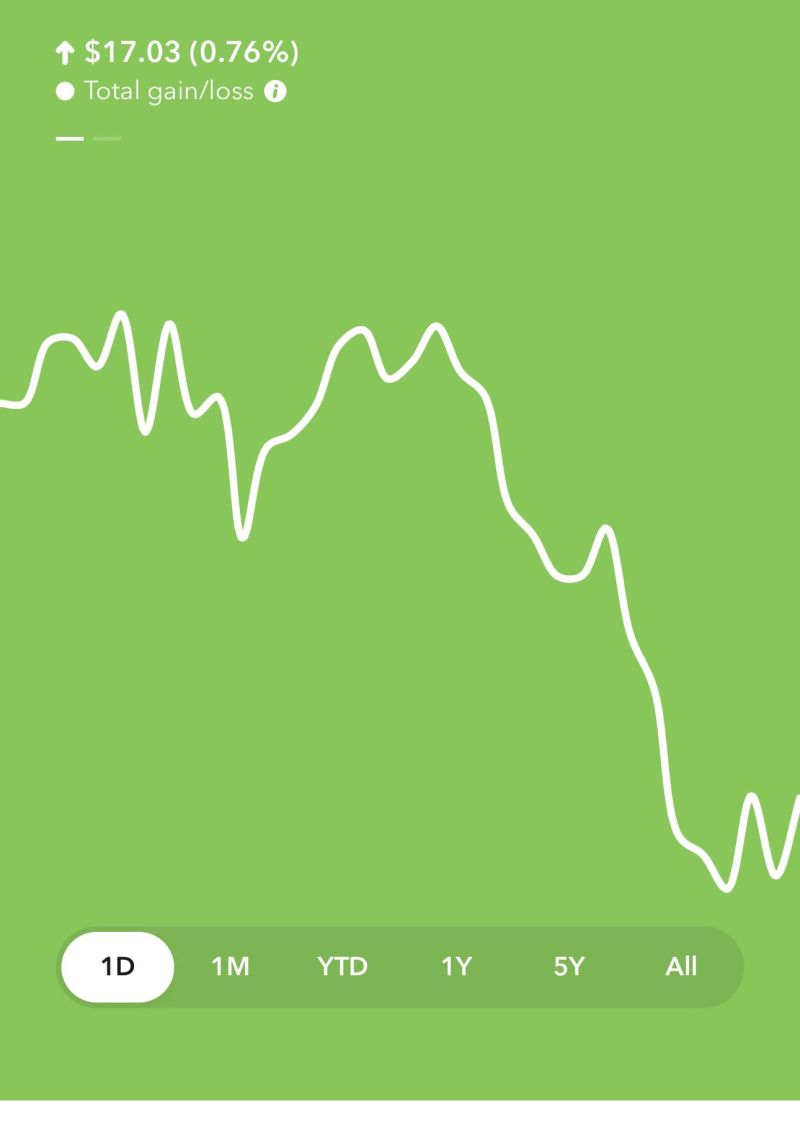Switch to the 1Y time range
Image resolution: width=800 pixels, height=1137 pixels.
tap(456, 967)
